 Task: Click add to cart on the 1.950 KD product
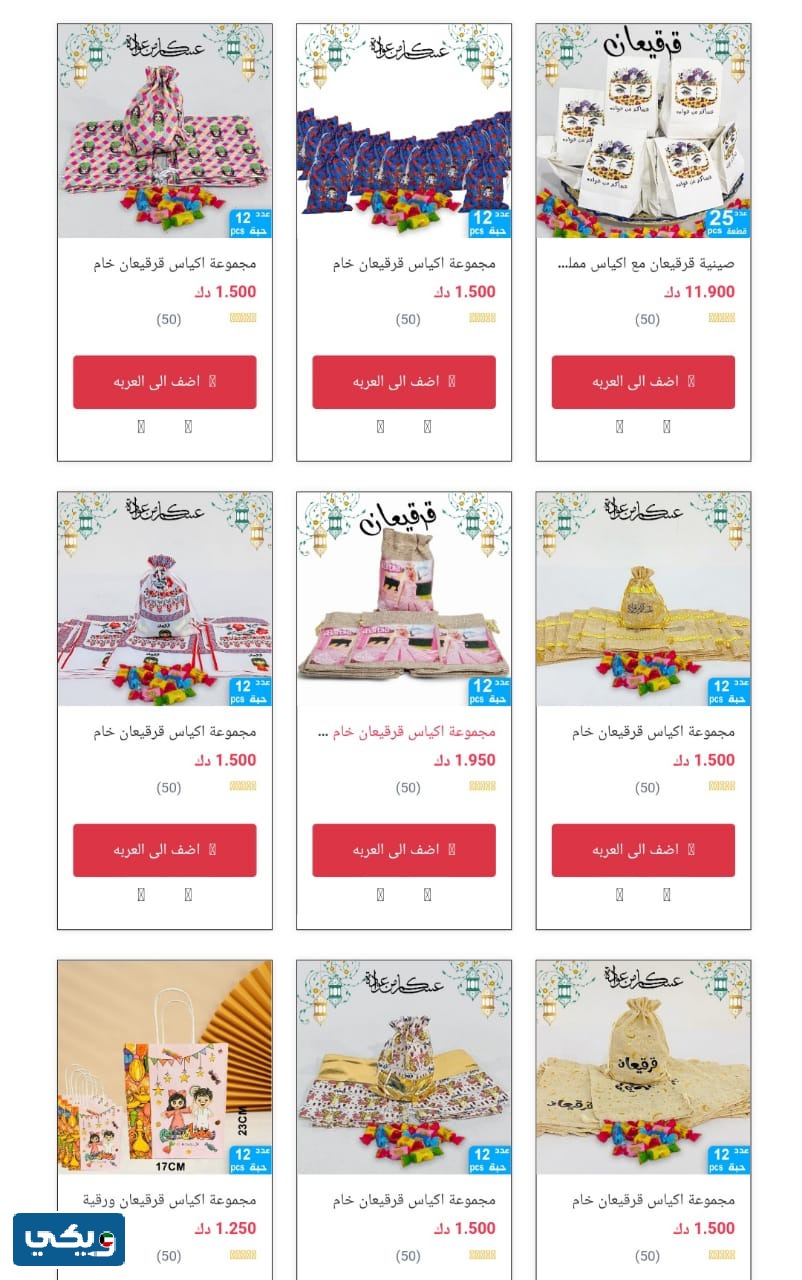click(404, 850)
